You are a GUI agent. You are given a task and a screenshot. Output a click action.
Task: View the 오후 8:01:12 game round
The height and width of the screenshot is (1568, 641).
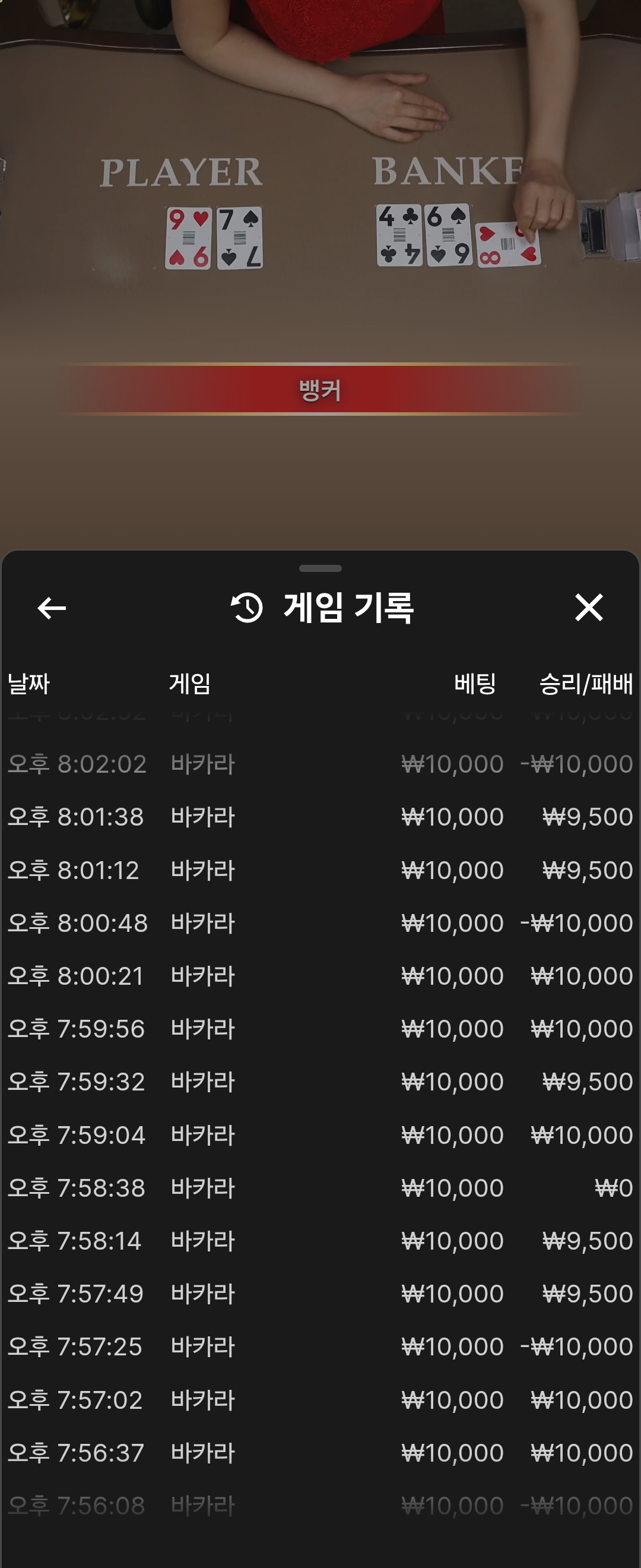coord(320,870)
